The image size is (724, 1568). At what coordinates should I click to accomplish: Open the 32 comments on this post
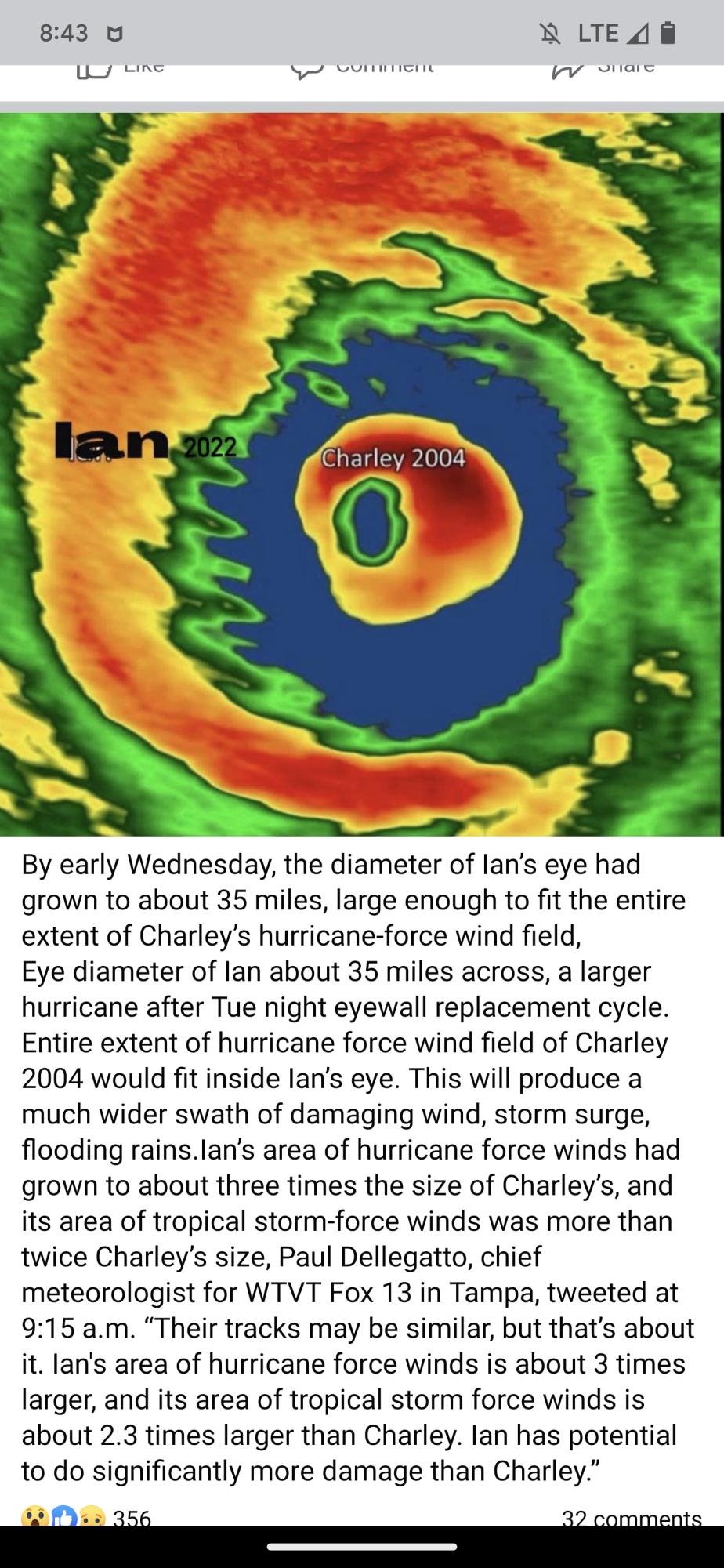pyautogui.click(x=632, y=1517)
